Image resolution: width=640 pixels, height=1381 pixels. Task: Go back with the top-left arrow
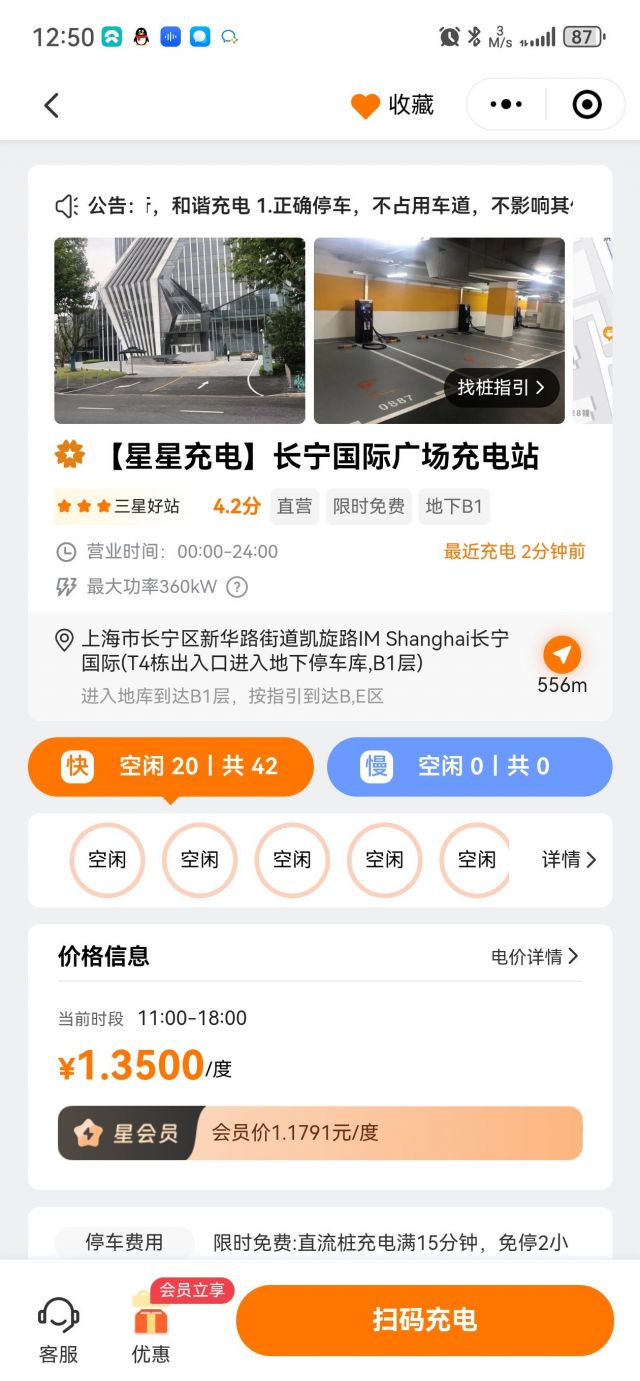pos(52,105)
